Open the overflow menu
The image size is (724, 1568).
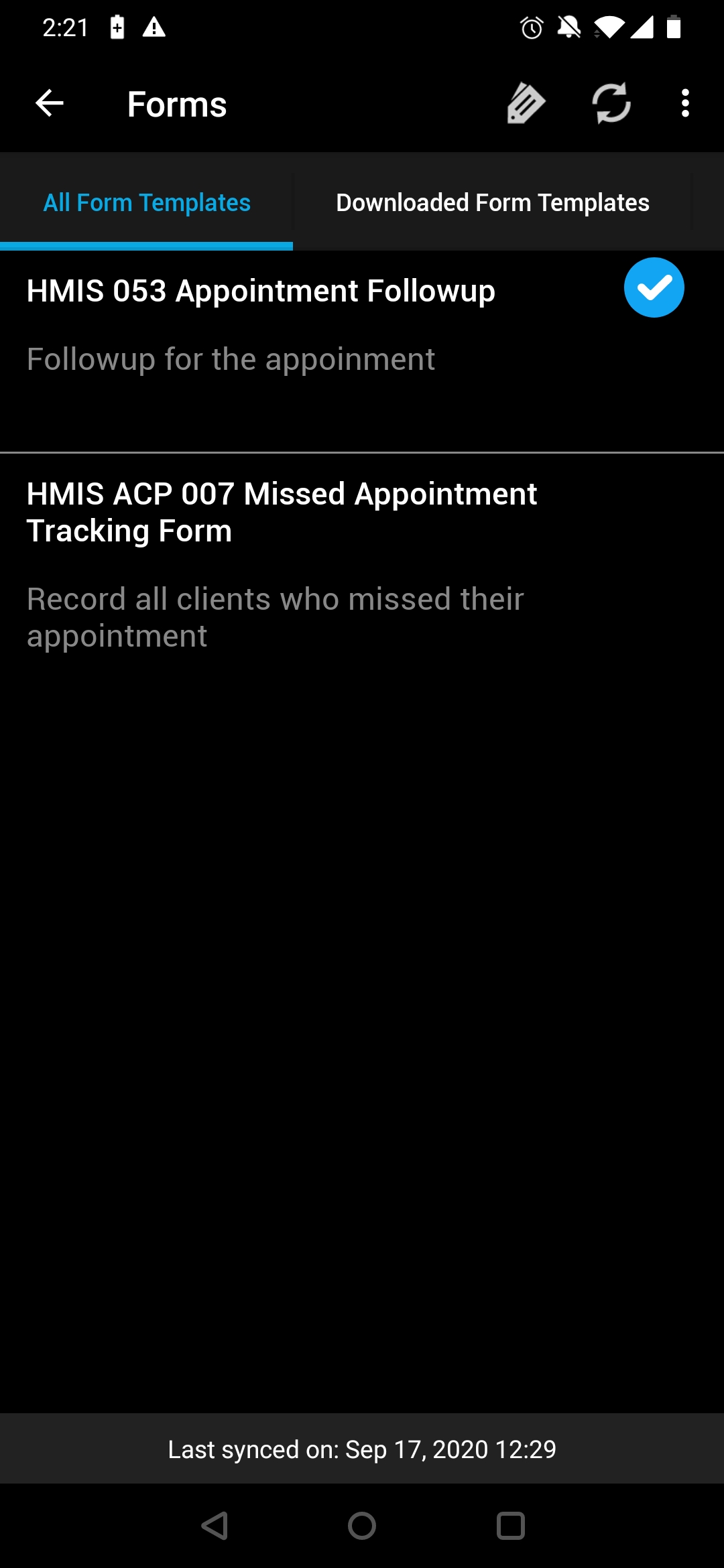tap(685, 103)
